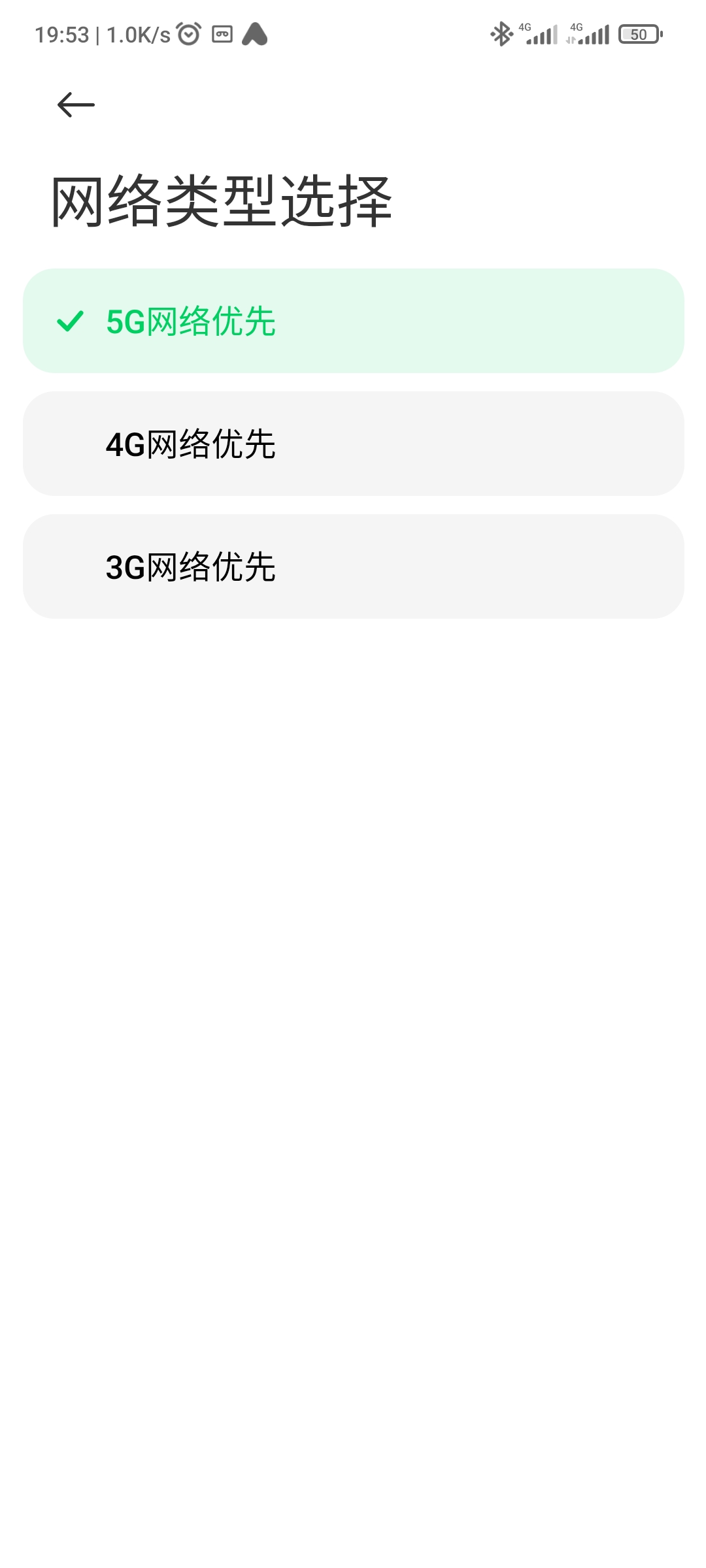
Task: Go back using the top-left arrow
Action: 76,105
